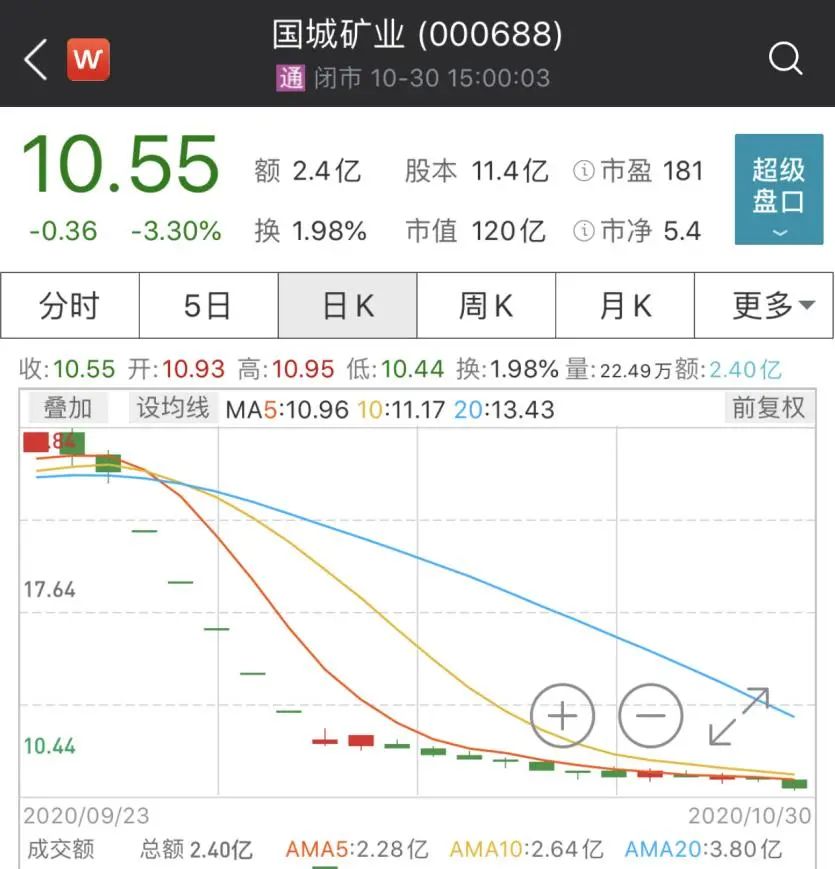Open the red W app icon
The height and width of the screenshot is (869, 835).
coord(88,60)
